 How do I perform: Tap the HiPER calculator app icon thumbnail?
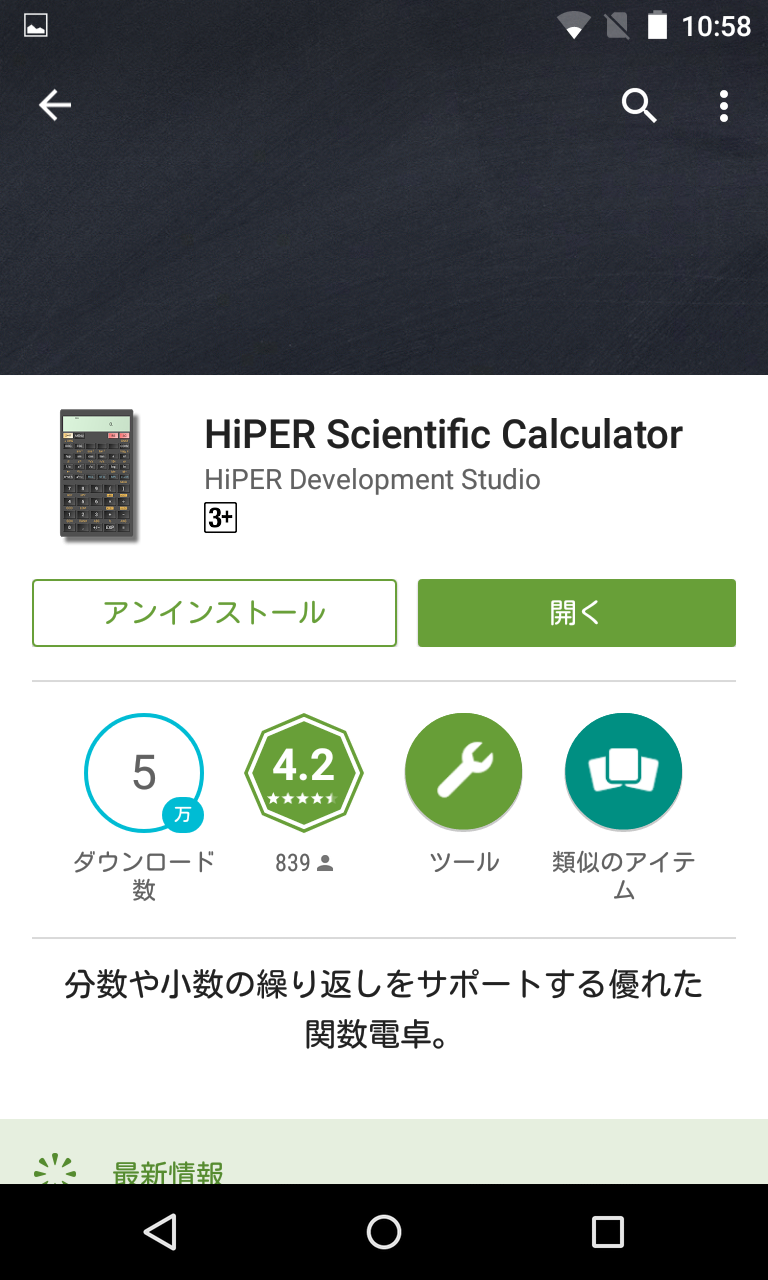tap(100, 477)
